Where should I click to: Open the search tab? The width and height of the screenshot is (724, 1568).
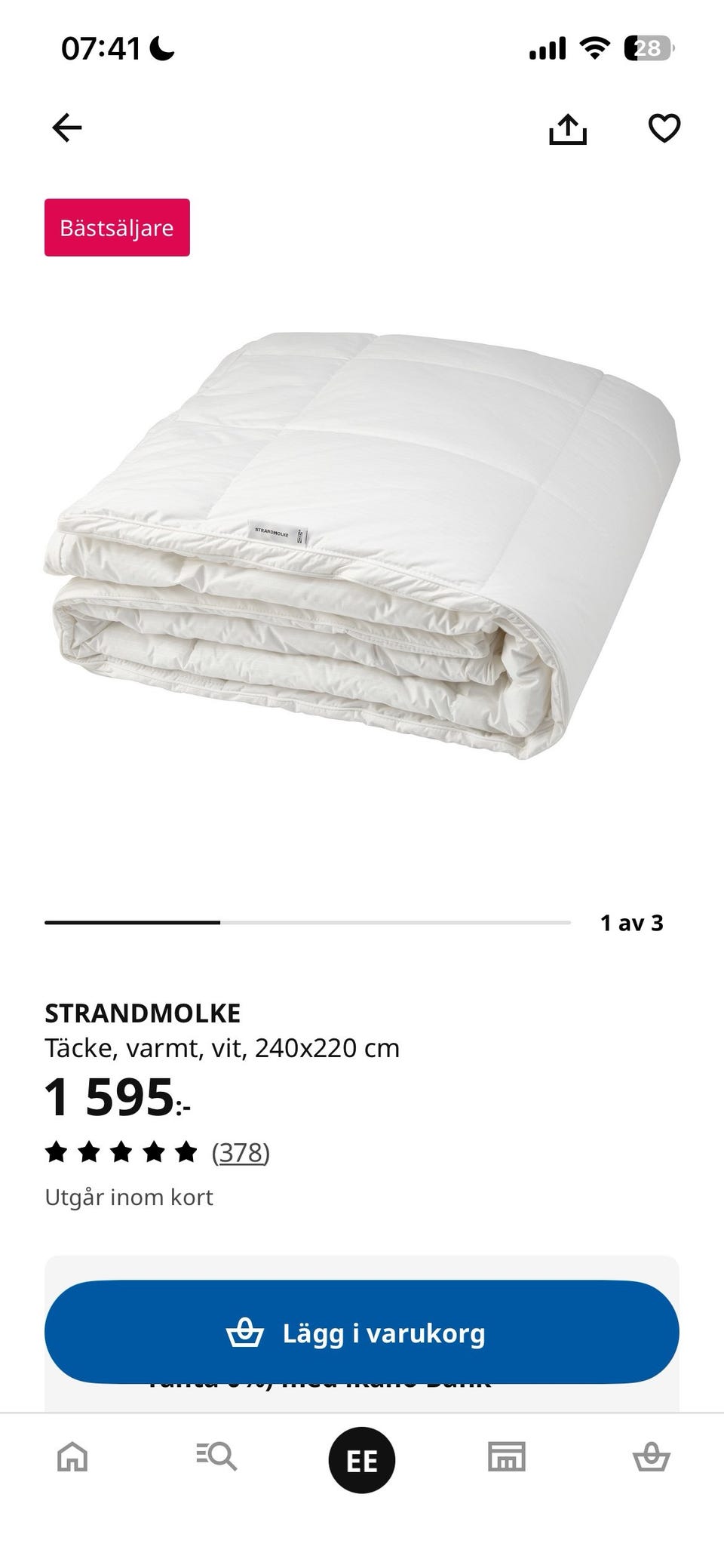pos(216,1456)
